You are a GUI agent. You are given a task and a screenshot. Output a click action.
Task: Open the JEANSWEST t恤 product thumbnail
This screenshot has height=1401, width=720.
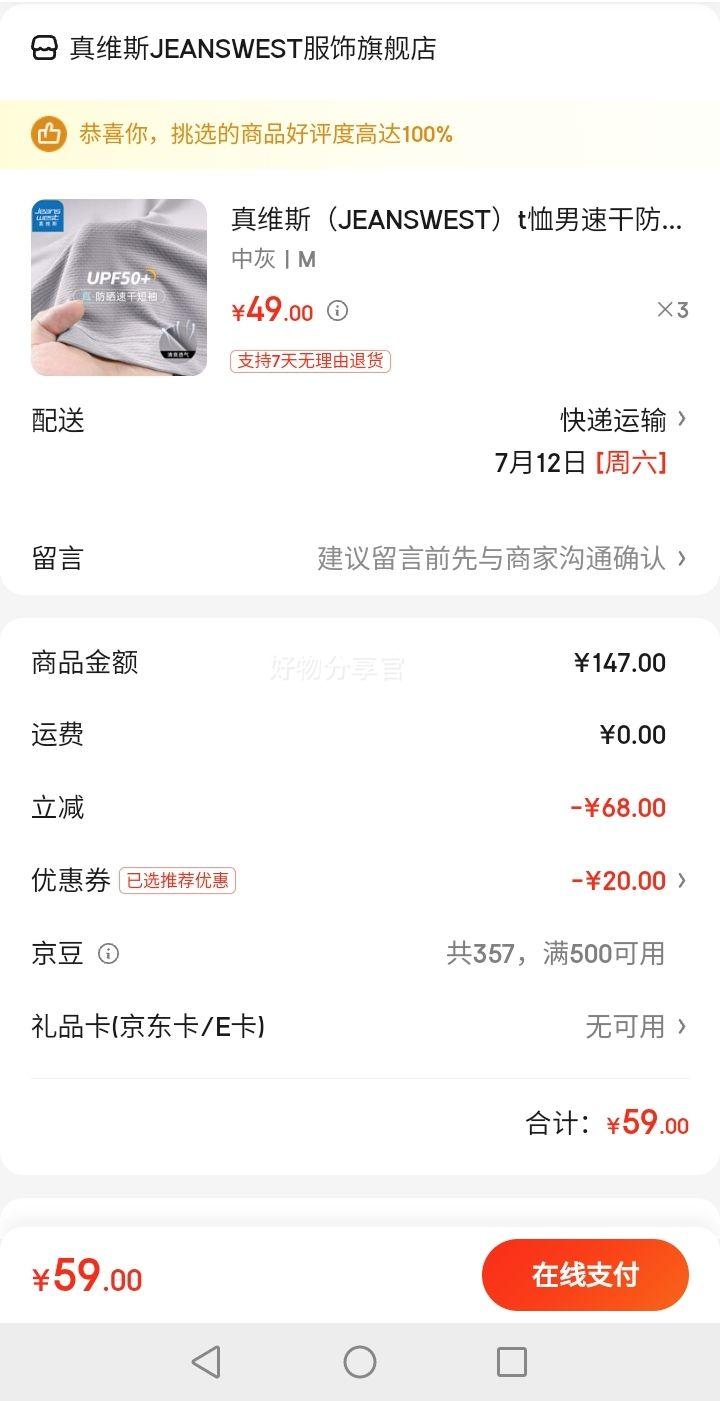119,288
